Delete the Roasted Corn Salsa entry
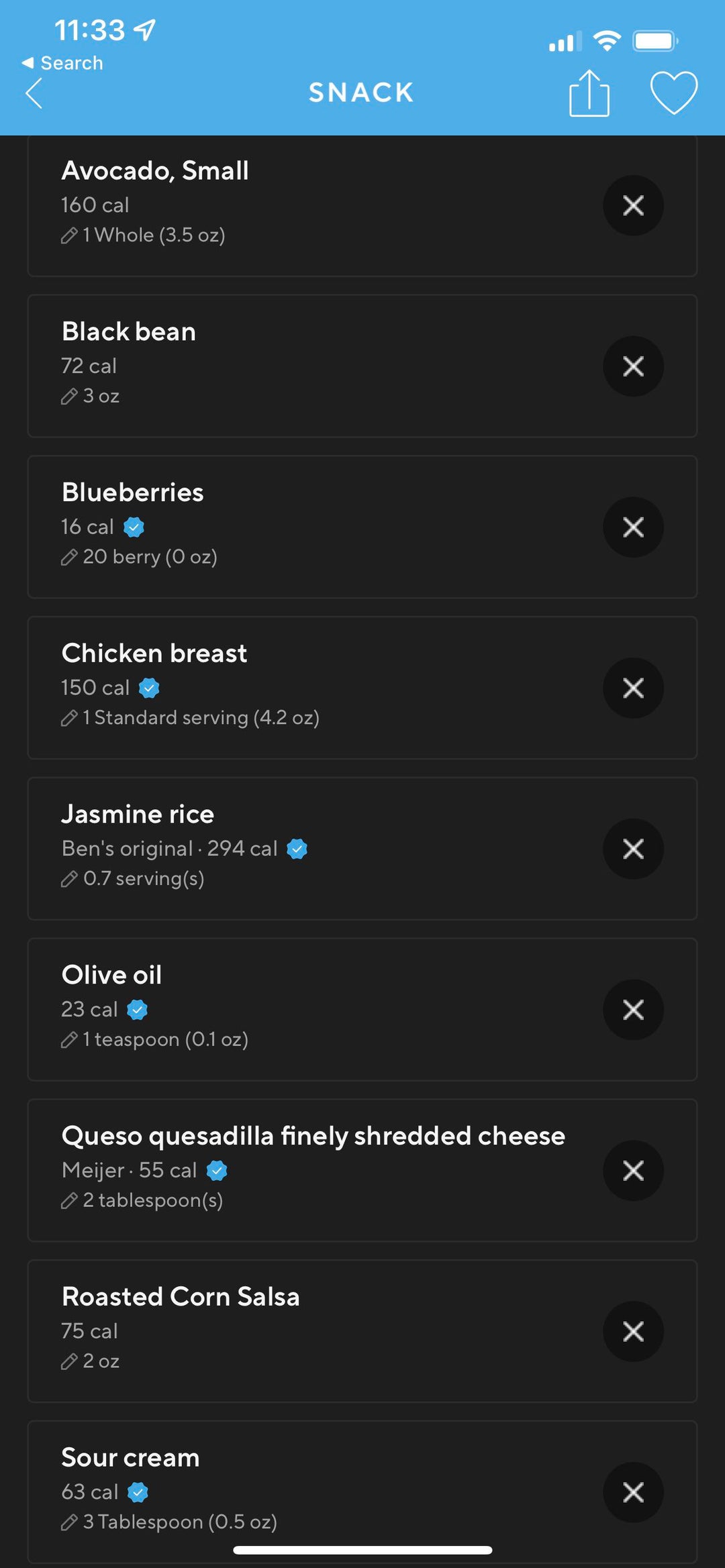The width and height of the screenshot is (725, 1568). coord(632,1332)
